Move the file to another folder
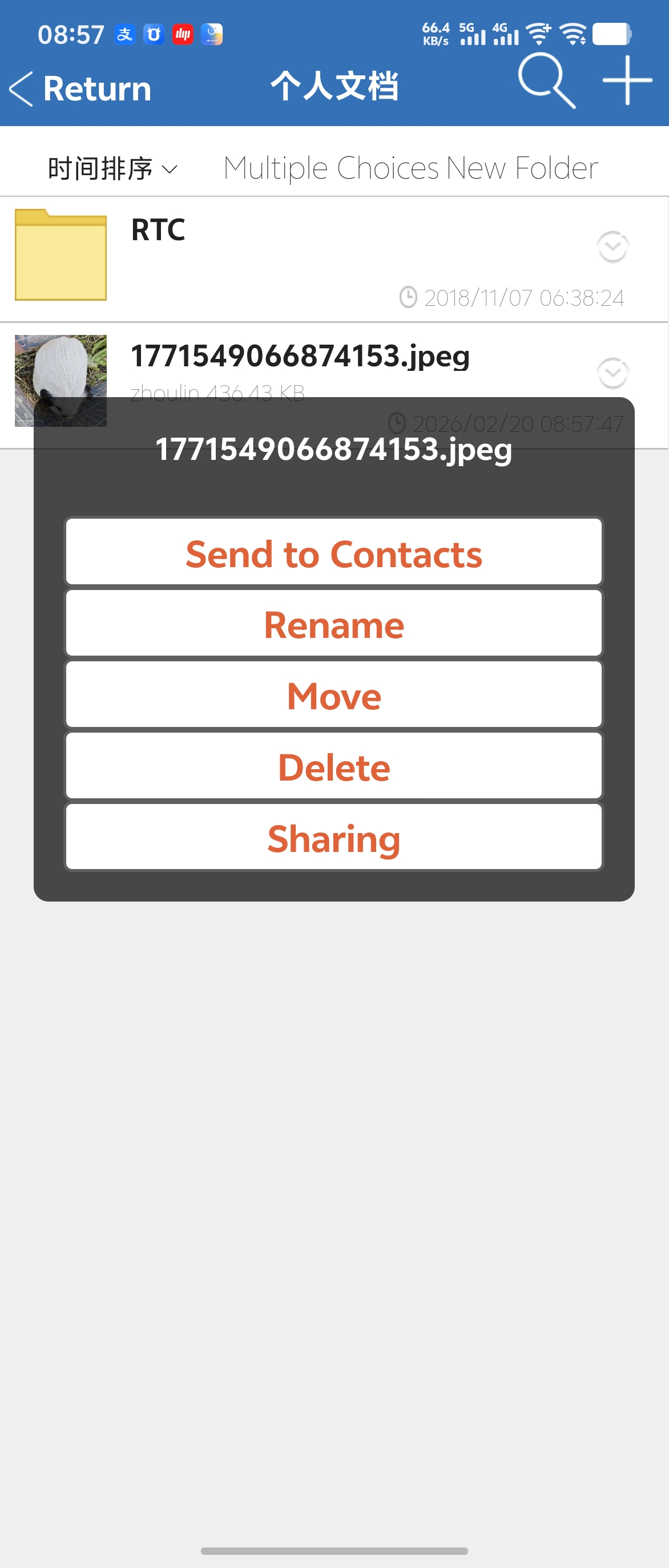Screen dimensions: 669x1568 333,694
